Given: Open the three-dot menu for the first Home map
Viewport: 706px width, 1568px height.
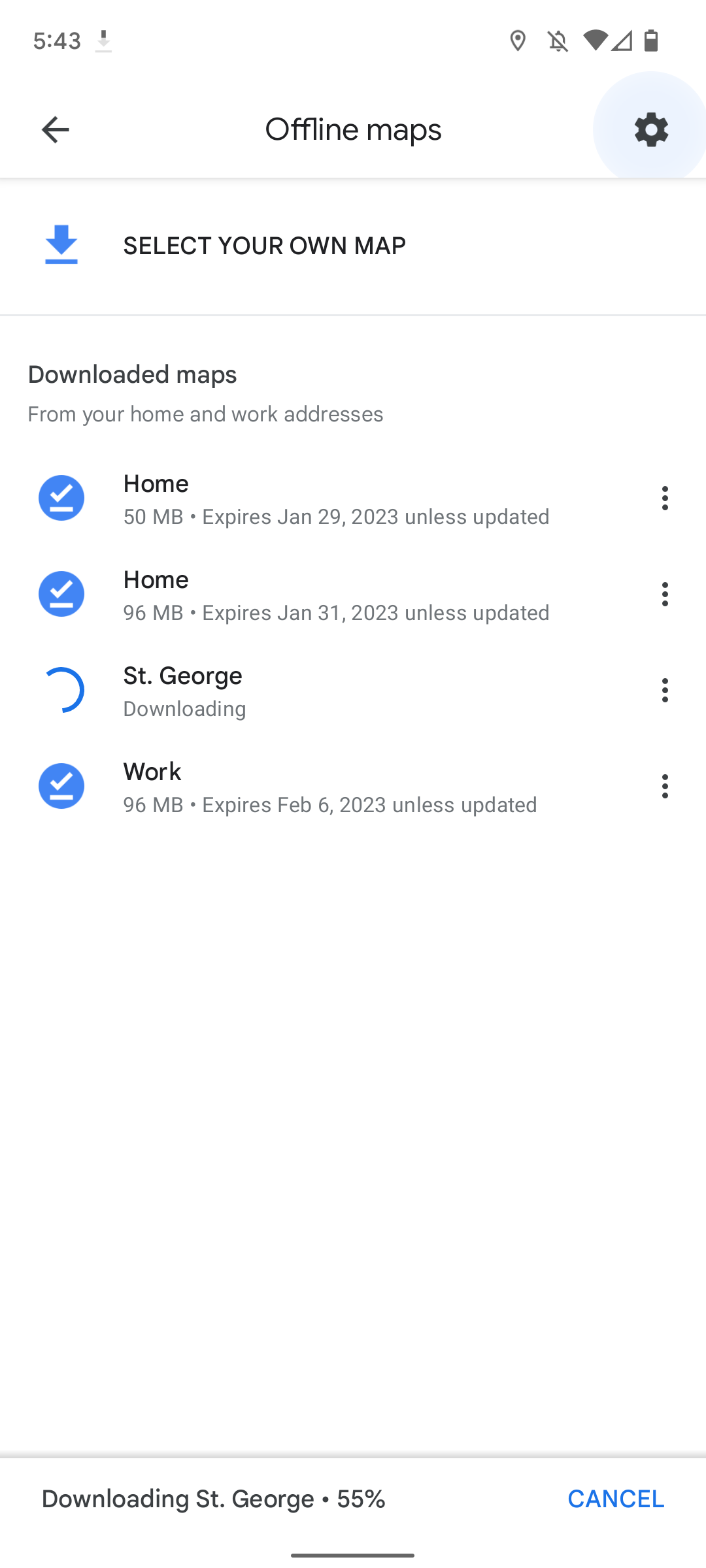Looking at the screenshot, I should [665, 498].
